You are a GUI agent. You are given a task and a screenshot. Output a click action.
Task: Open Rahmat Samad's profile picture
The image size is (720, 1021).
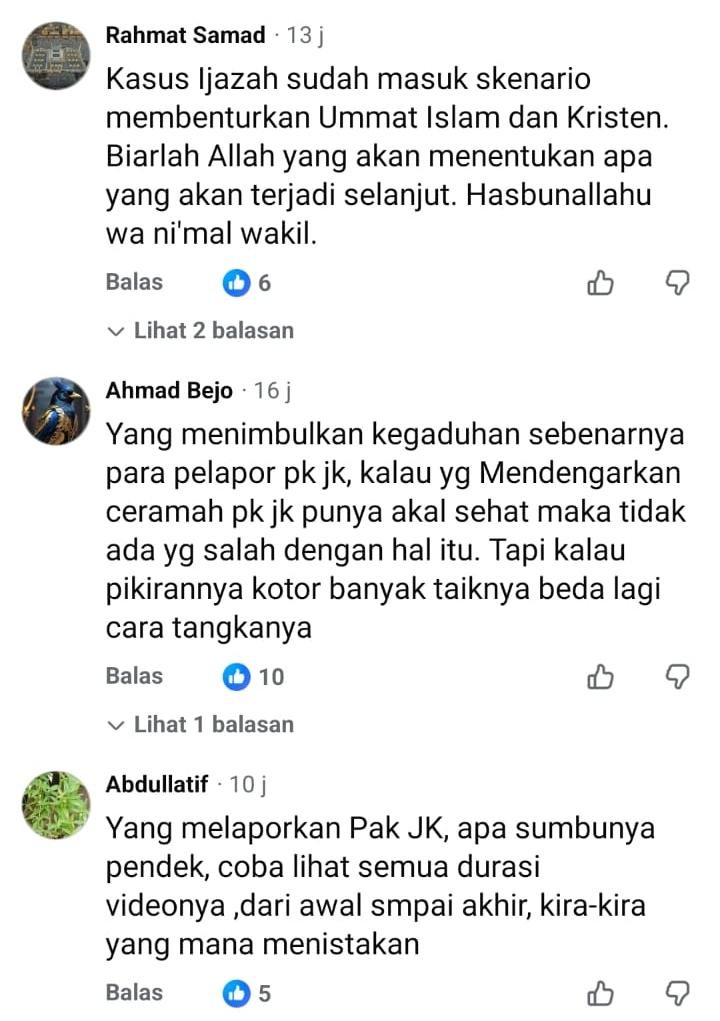tap(56, 56)
